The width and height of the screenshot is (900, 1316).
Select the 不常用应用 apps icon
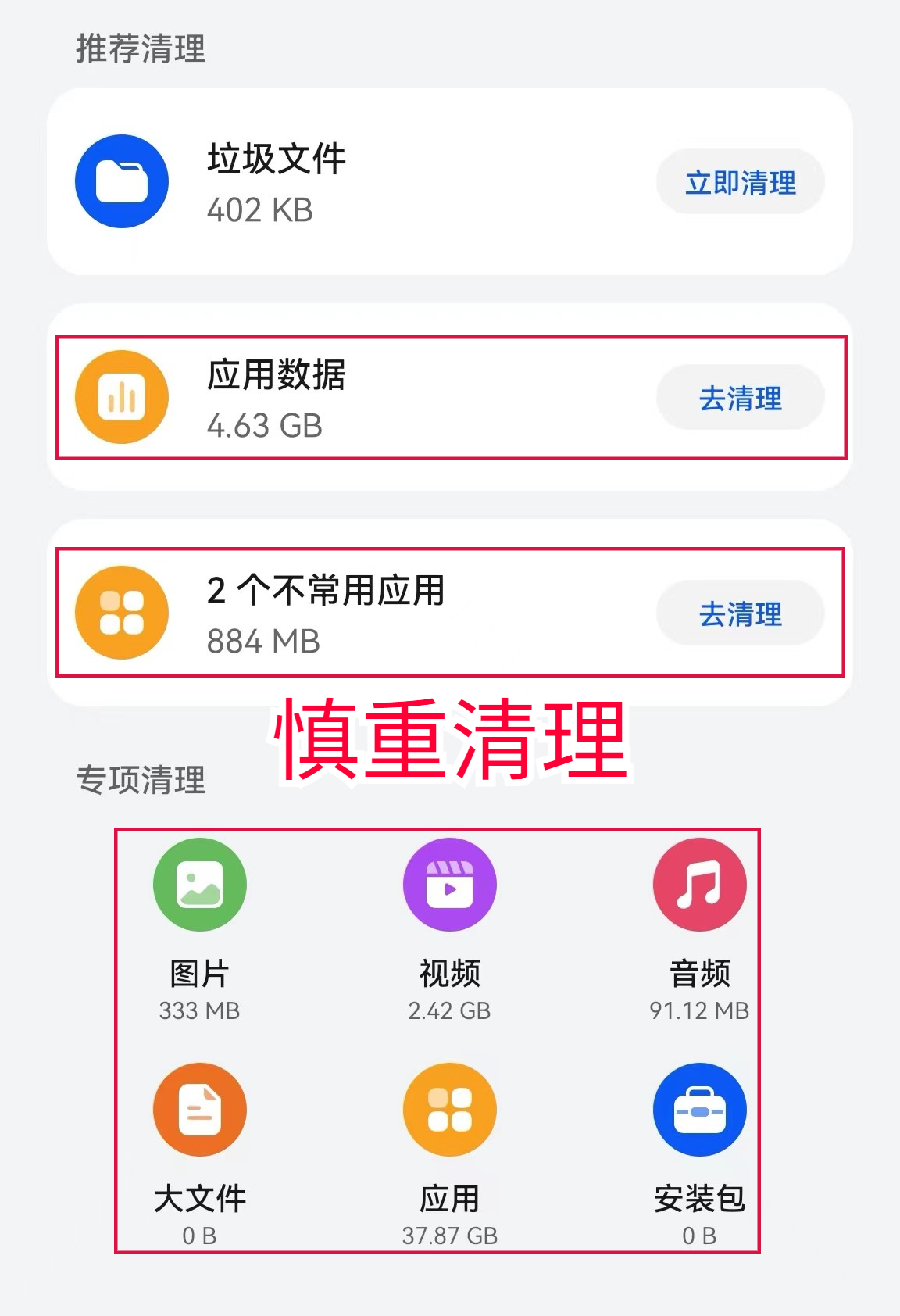(120, 613)
